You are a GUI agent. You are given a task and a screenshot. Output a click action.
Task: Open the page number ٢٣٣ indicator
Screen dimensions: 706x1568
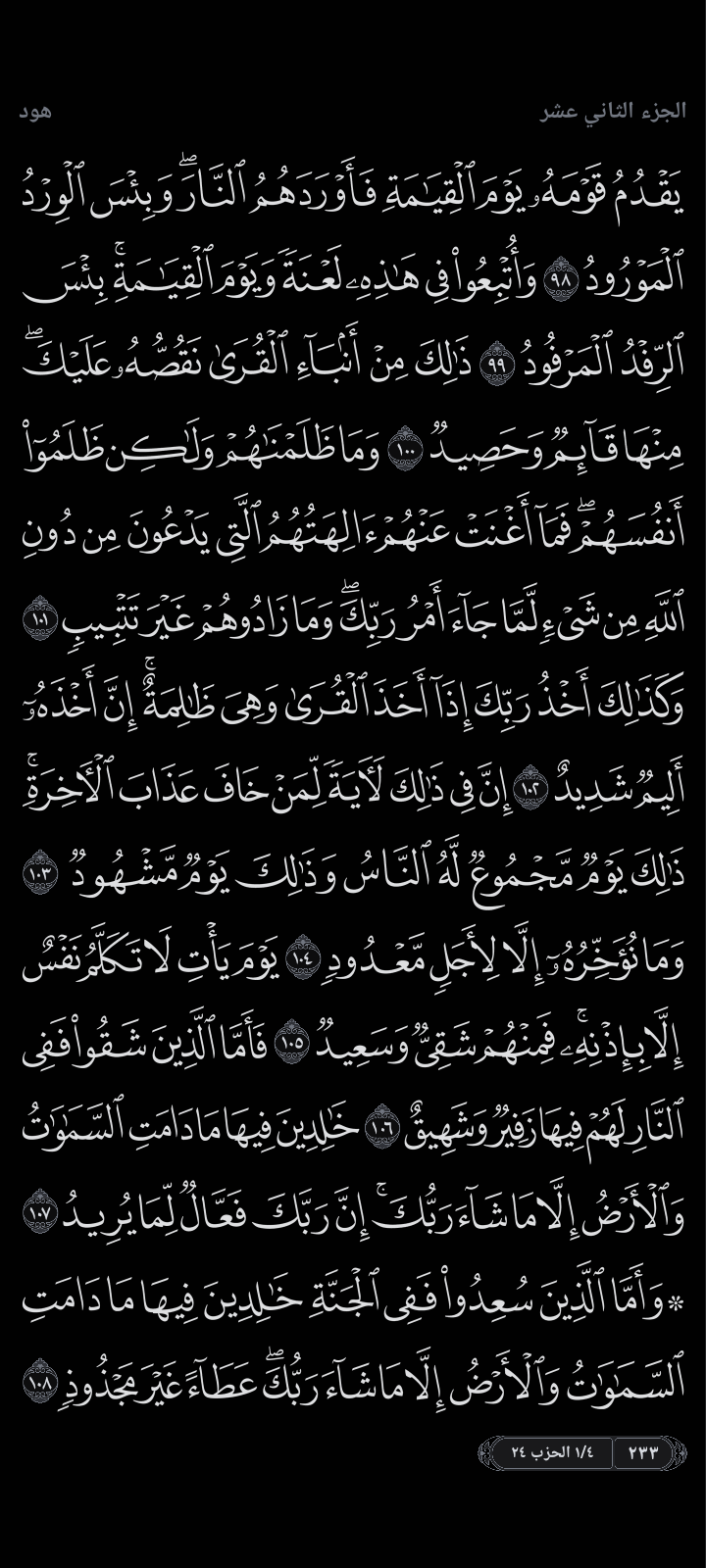tap(643, 1452)
